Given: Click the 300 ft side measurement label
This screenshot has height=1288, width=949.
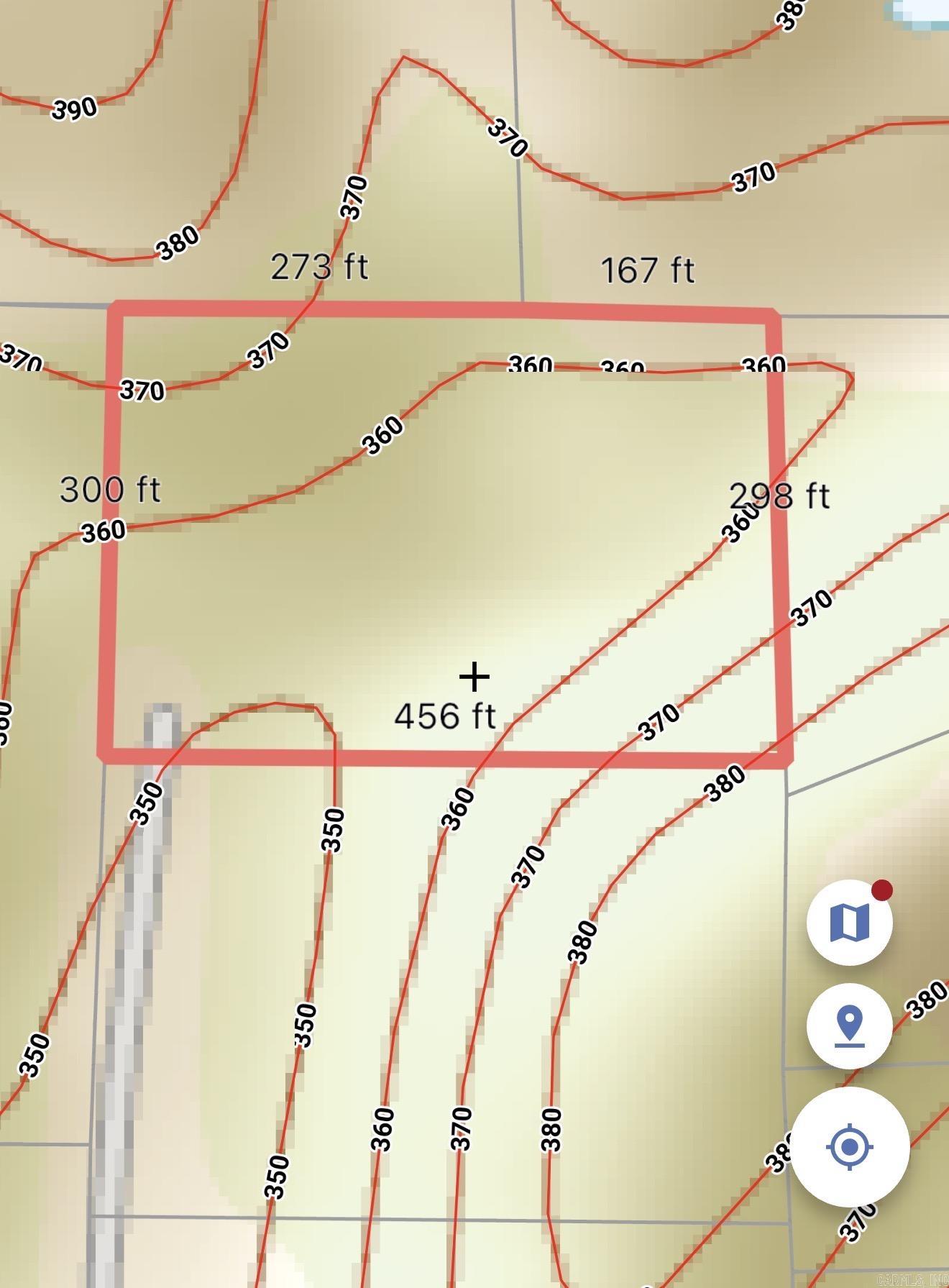Looking at the screenshot, I should [112, 490].
